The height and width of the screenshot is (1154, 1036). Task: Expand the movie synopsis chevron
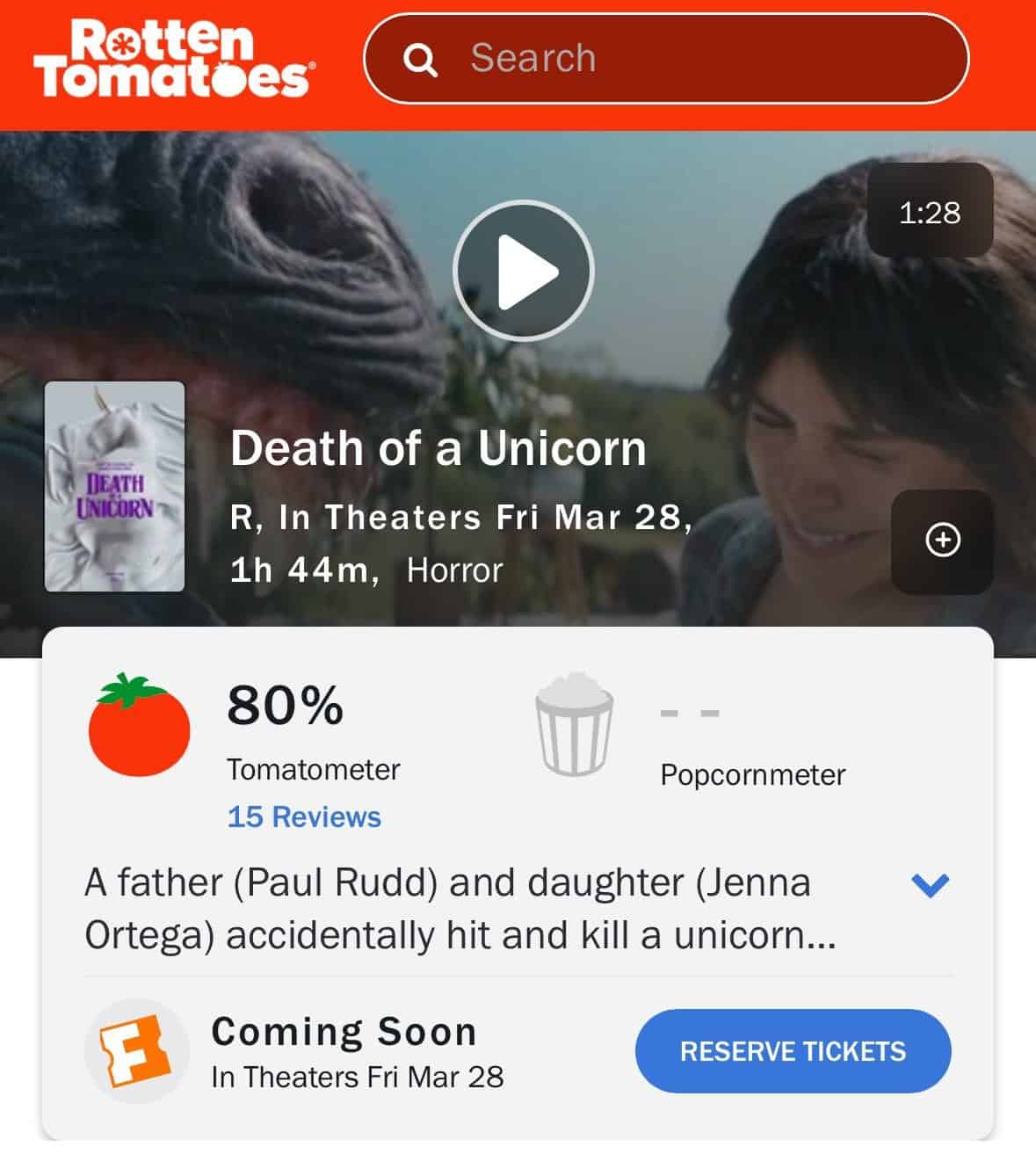930,884
